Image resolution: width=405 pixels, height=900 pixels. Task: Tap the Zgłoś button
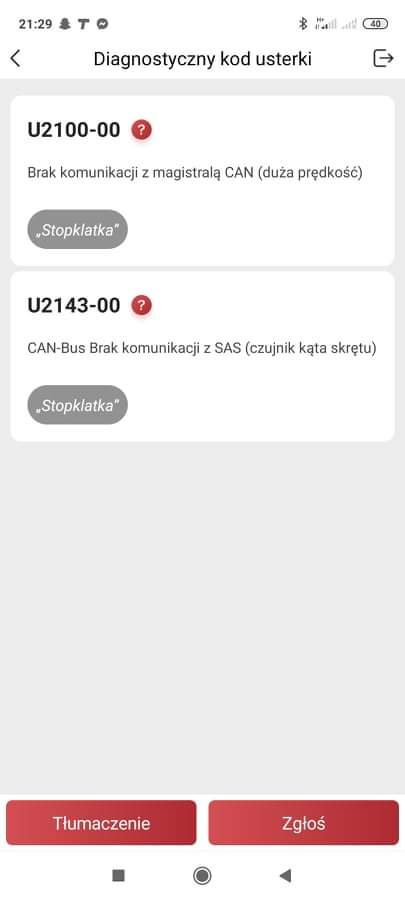tap(303, 823)
